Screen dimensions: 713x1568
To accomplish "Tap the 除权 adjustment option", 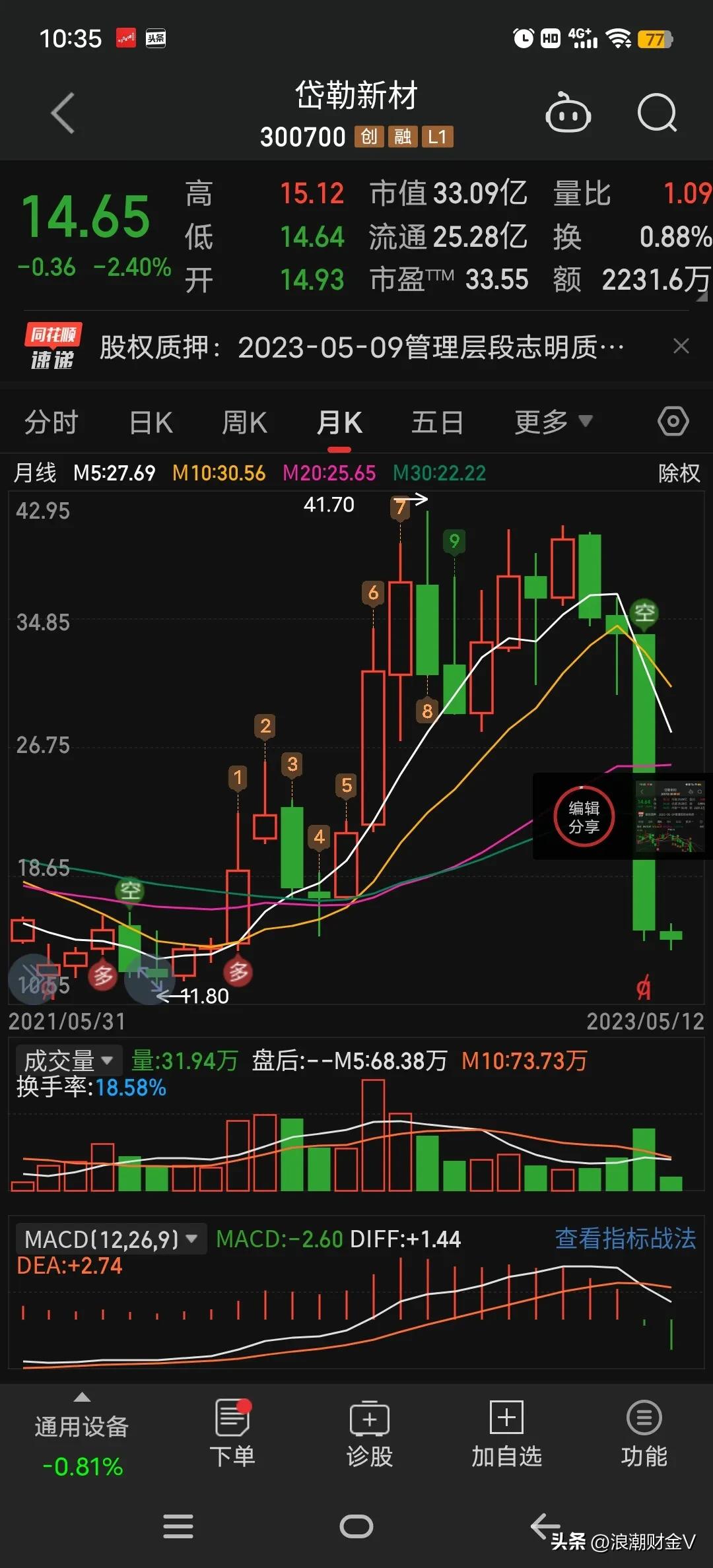I will click(x=679, y=473).
